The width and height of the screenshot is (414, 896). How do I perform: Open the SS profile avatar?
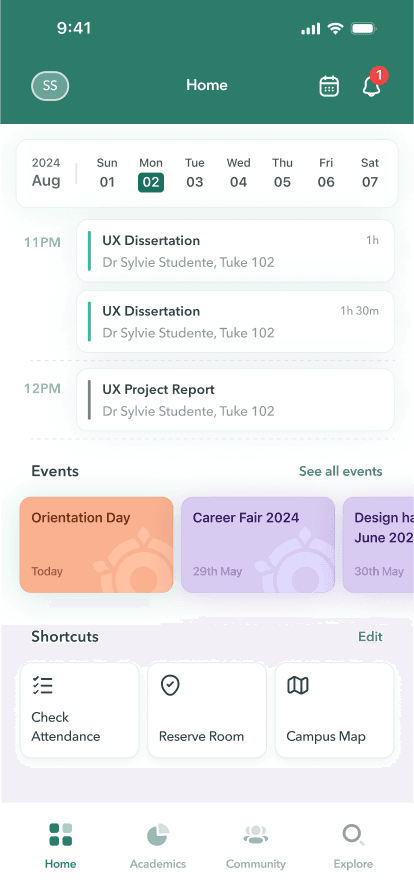pos(50,86)
